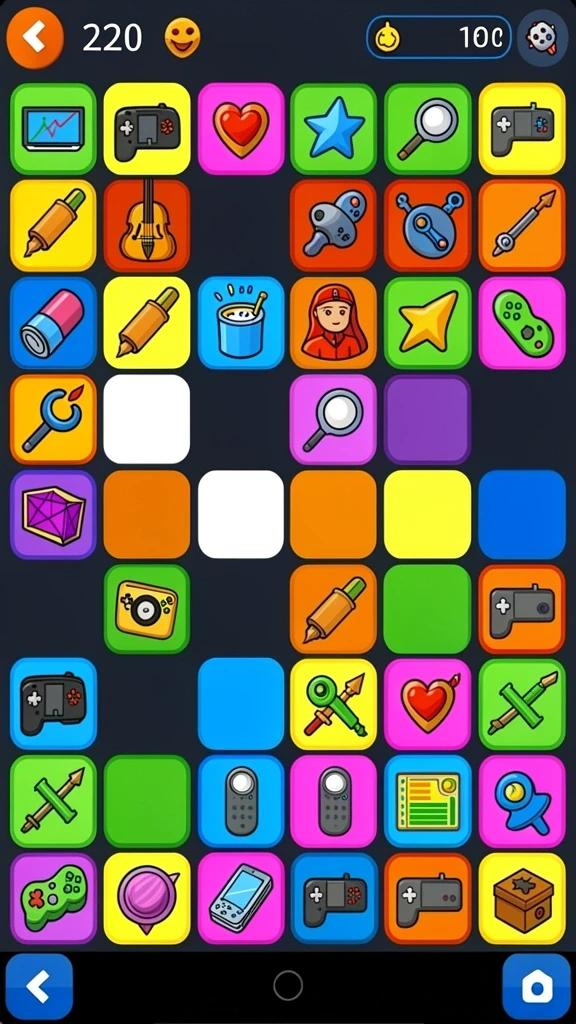Choose the violin tile
Screen dimensions: 576x1024
[147, 225]
